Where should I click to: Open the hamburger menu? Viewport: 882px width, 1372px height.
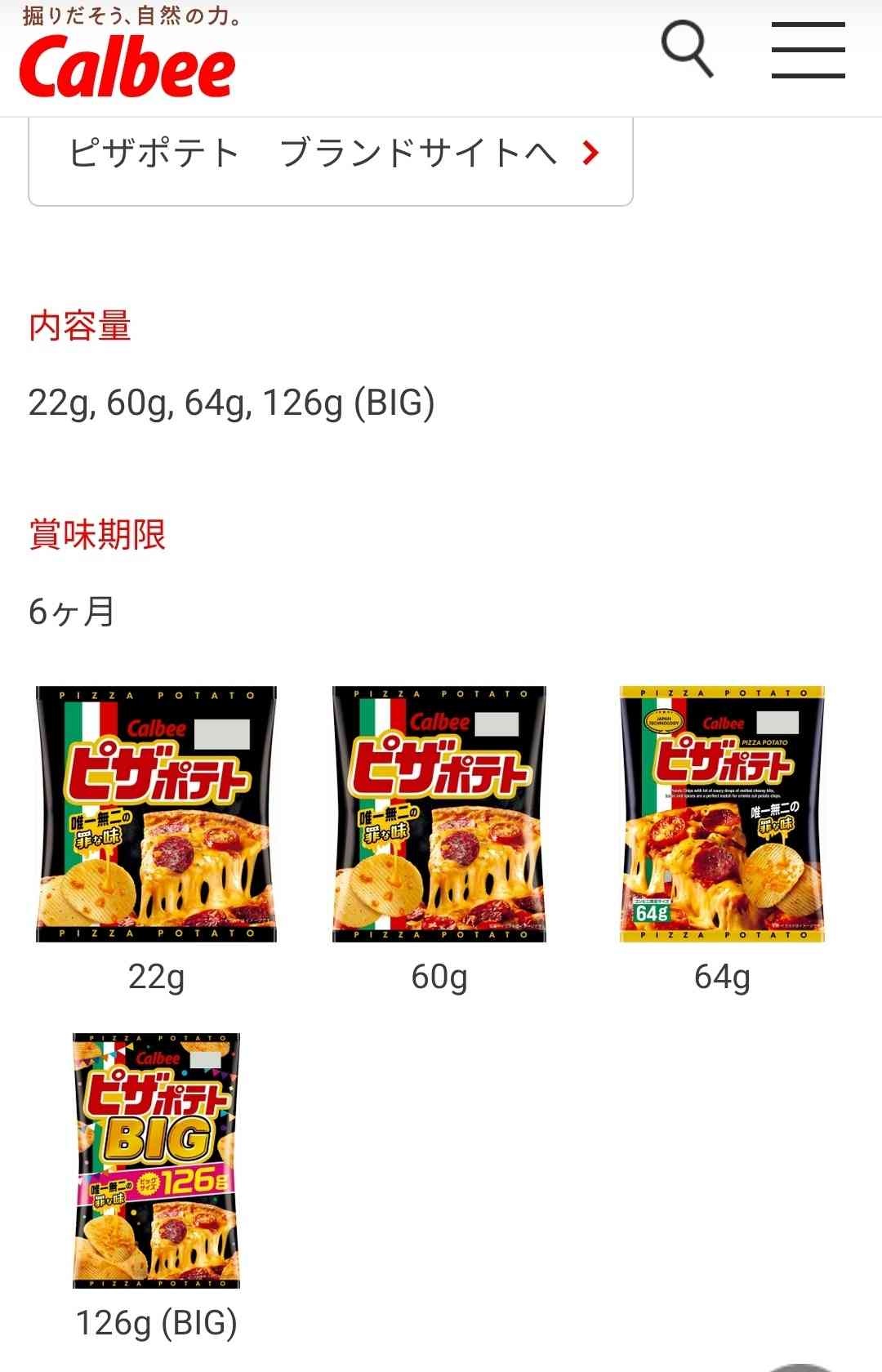click(x=808, y=50)
